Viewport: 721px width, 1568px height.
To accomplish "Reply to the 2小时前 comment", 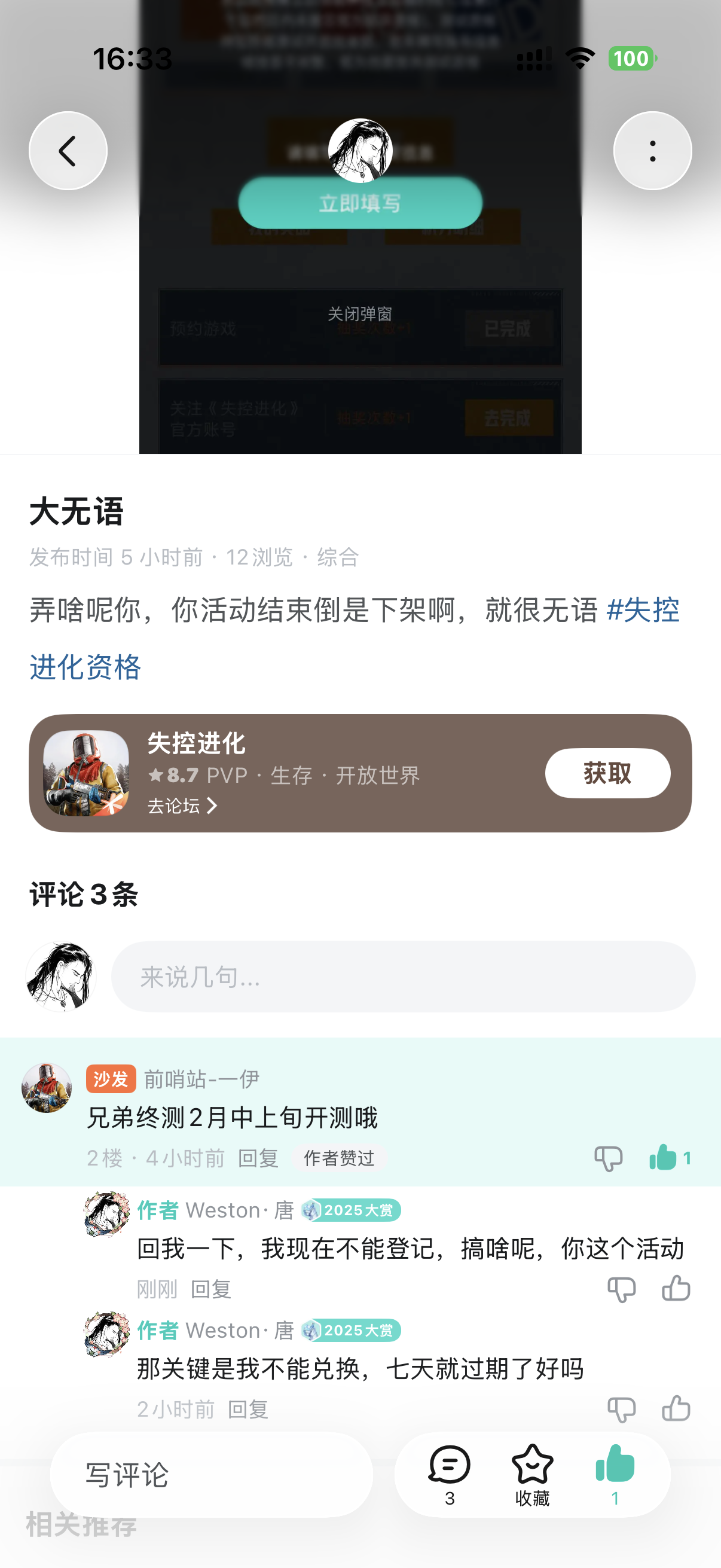I will click(248, 1408).
